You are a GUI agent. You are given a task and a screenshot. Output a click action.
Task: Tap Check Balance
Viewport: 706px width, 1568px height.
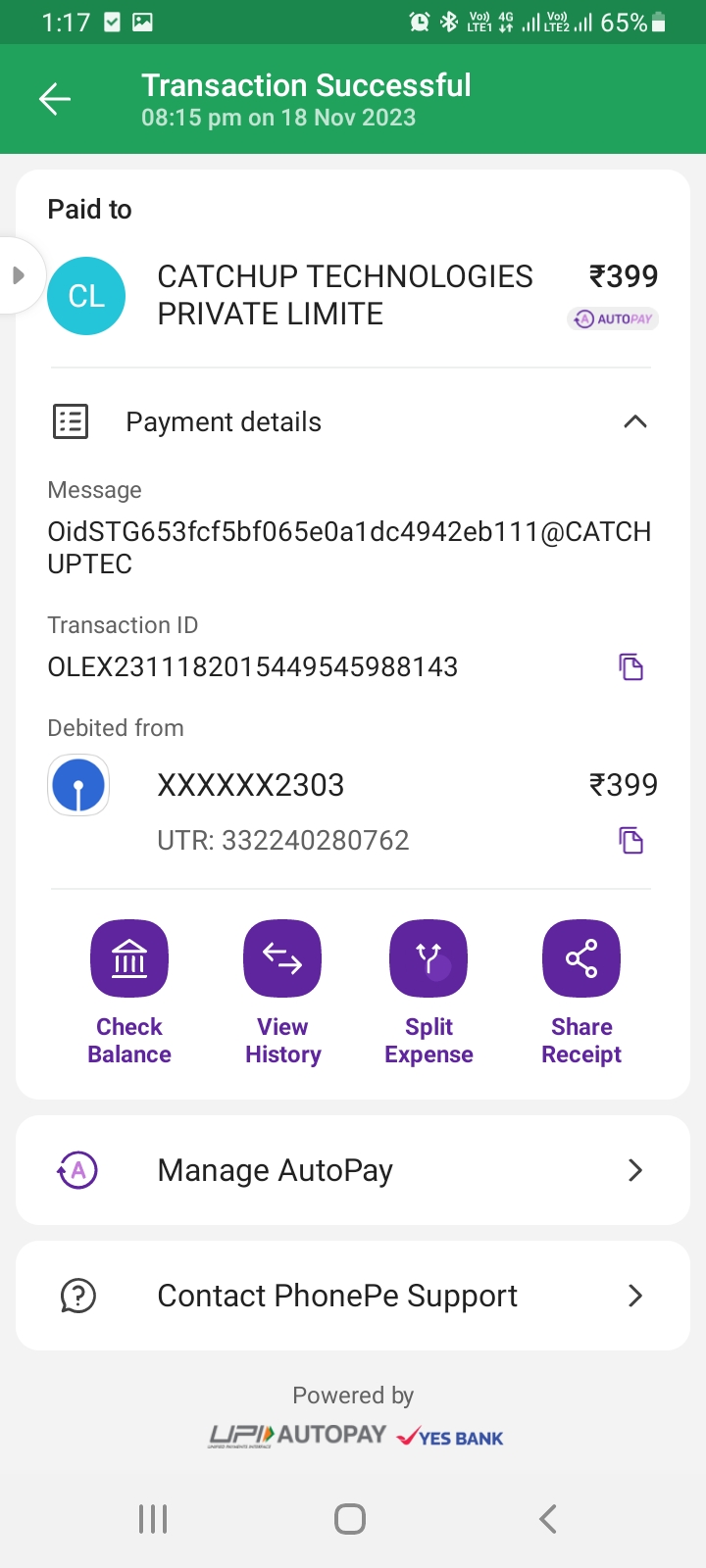pyautogui.click(x=129, y=992)
